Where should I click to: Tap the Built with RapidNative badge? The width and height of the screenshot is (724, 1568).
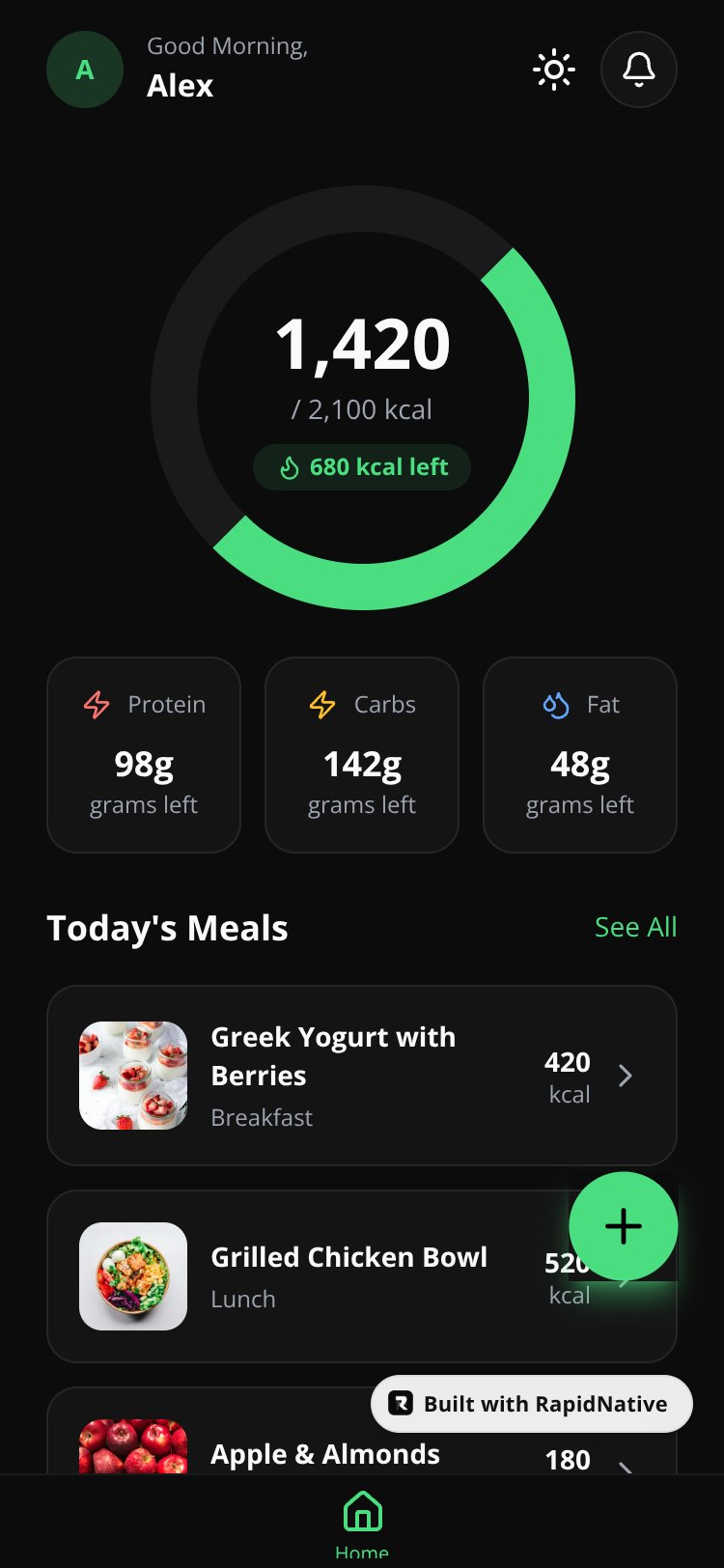tap(532, 1404)
